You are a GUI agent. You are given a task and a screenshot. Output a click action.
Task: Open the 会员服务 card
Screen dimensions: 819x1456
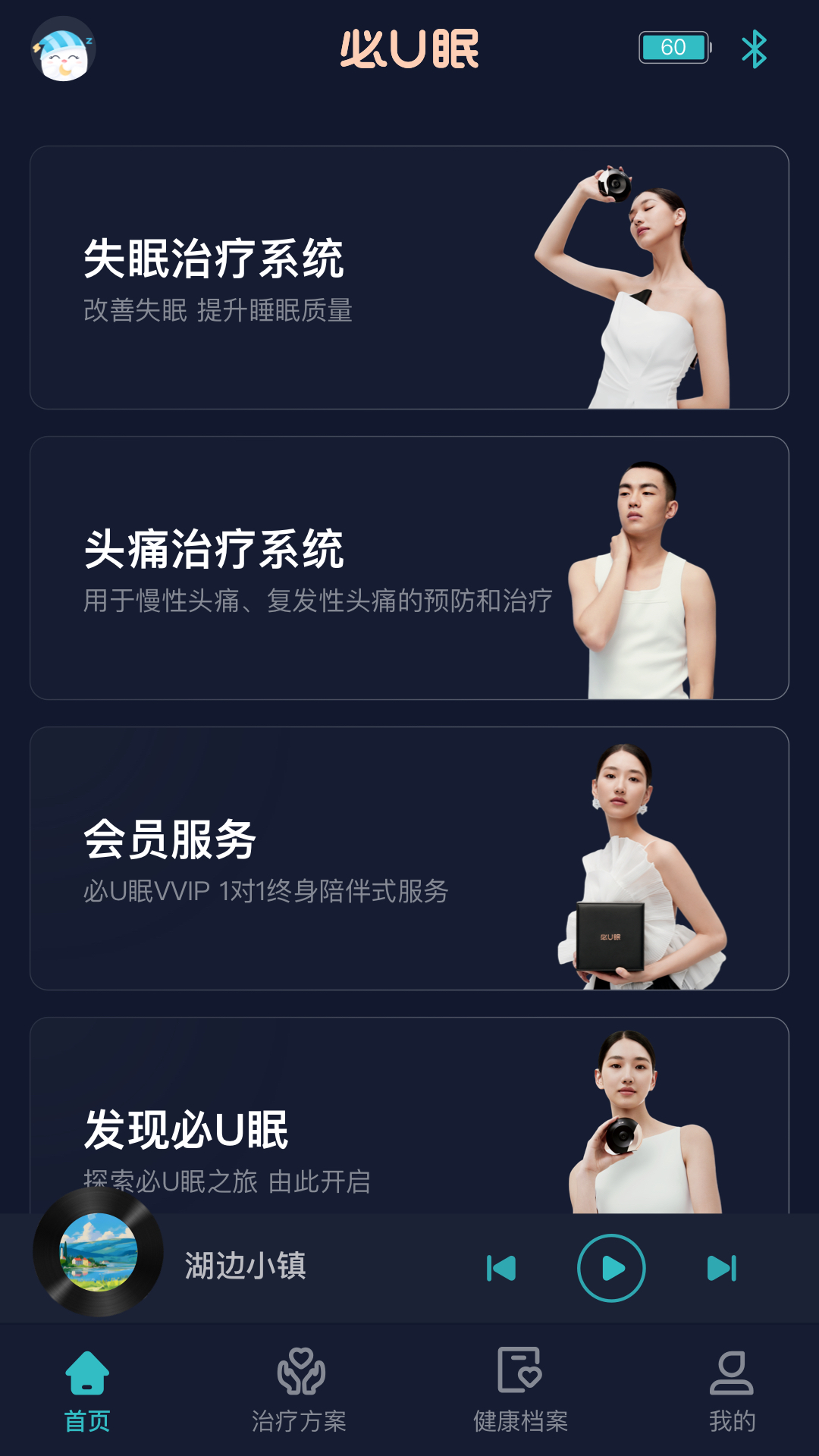click(409, 858)
